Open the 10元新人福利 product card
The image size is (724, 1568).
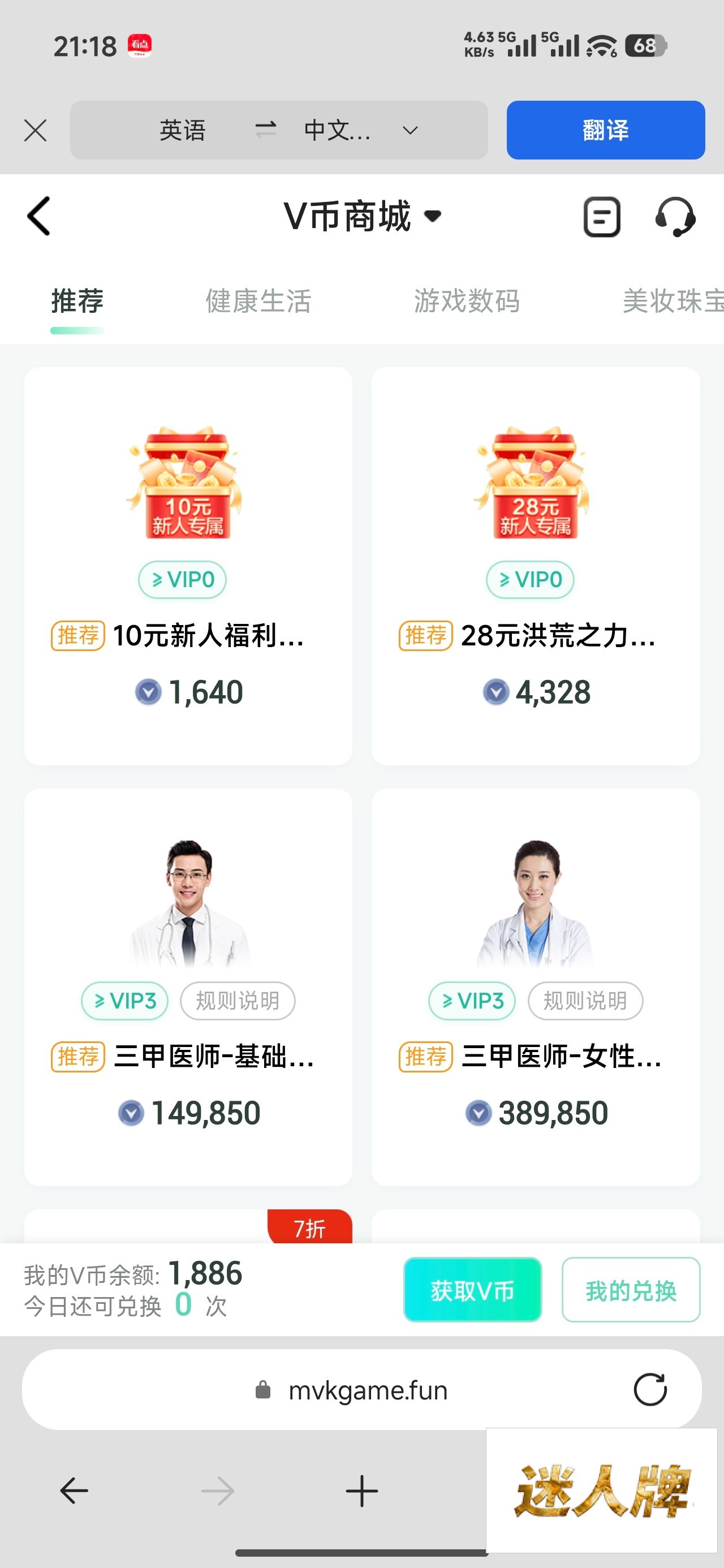(188, 566)
